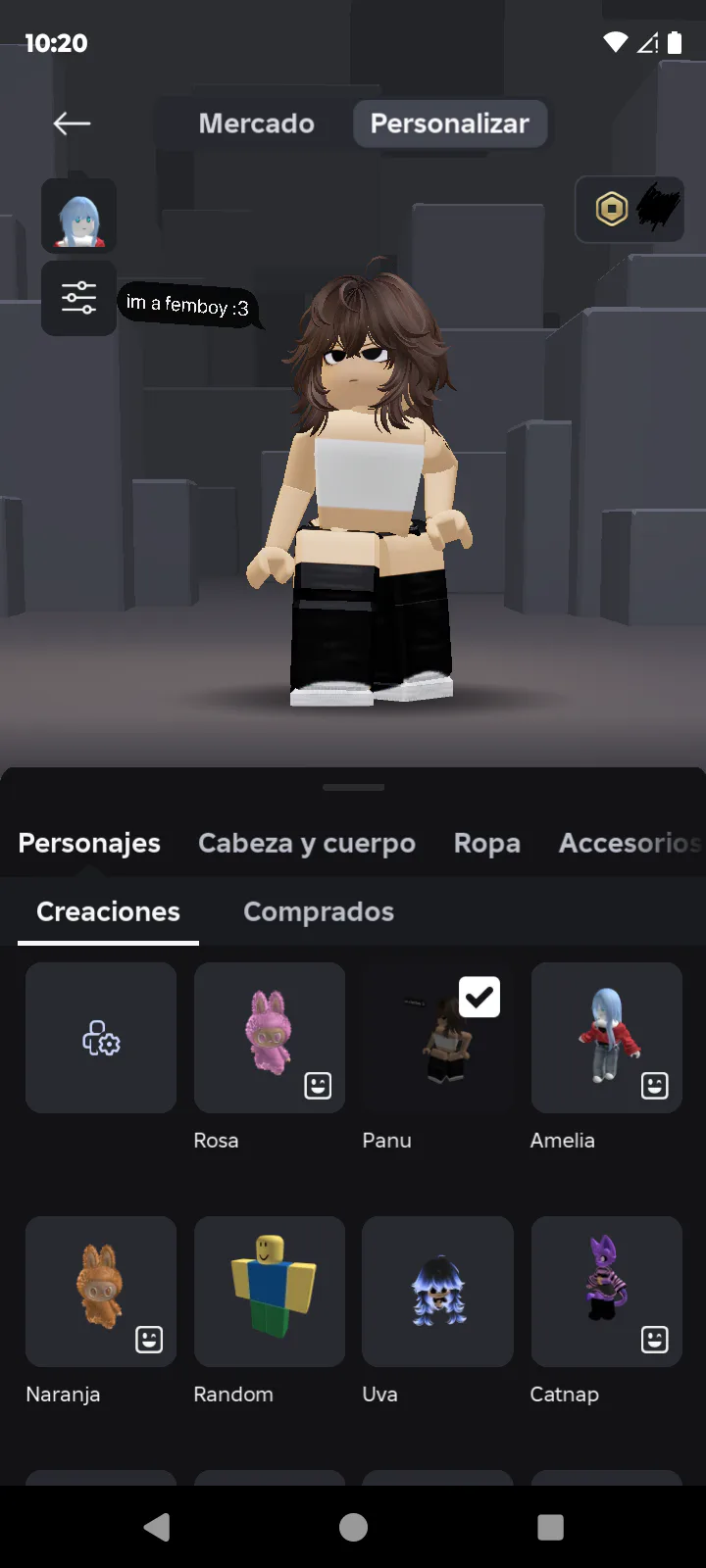The image size is (706, 1568).
Task: Open the Accesorios category
Action: tap(630, 843)
